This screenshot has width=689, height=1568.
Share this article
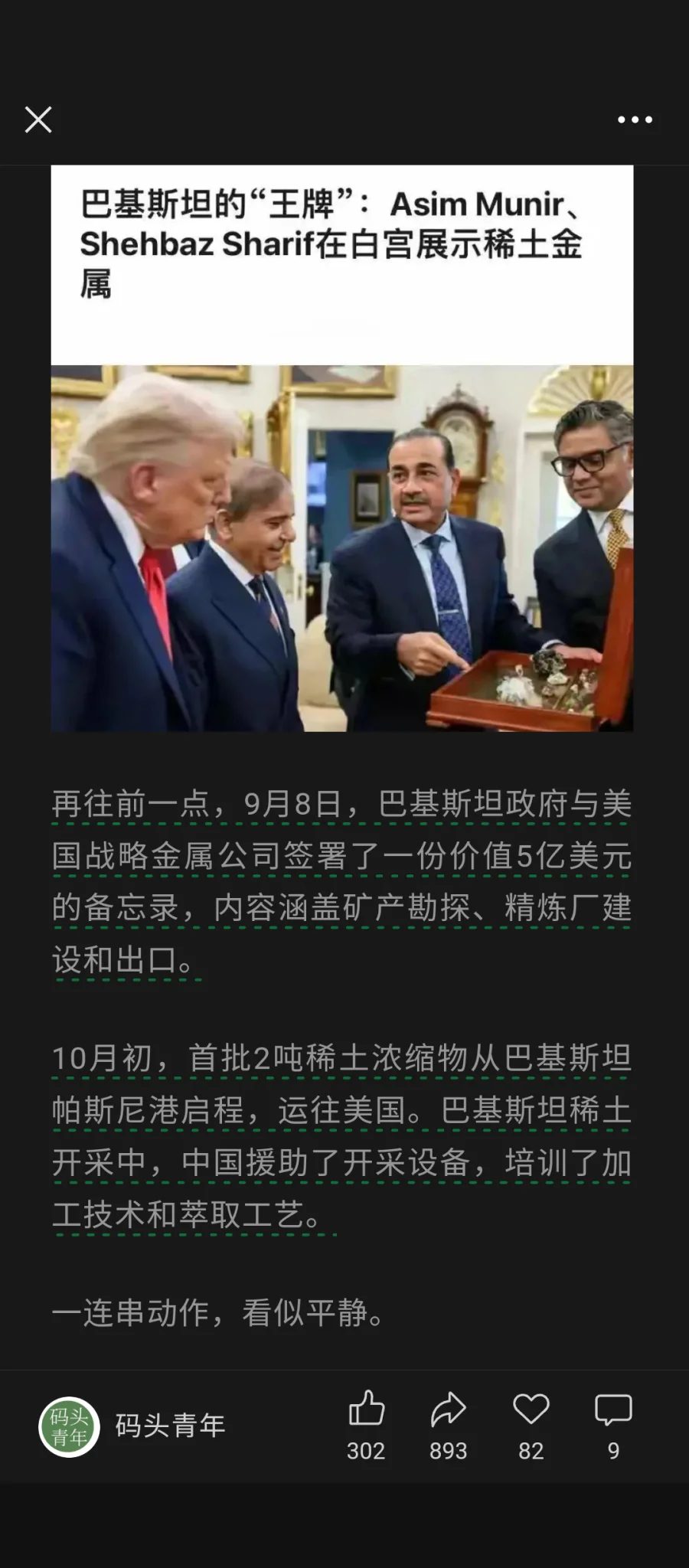pos(448,1410)
